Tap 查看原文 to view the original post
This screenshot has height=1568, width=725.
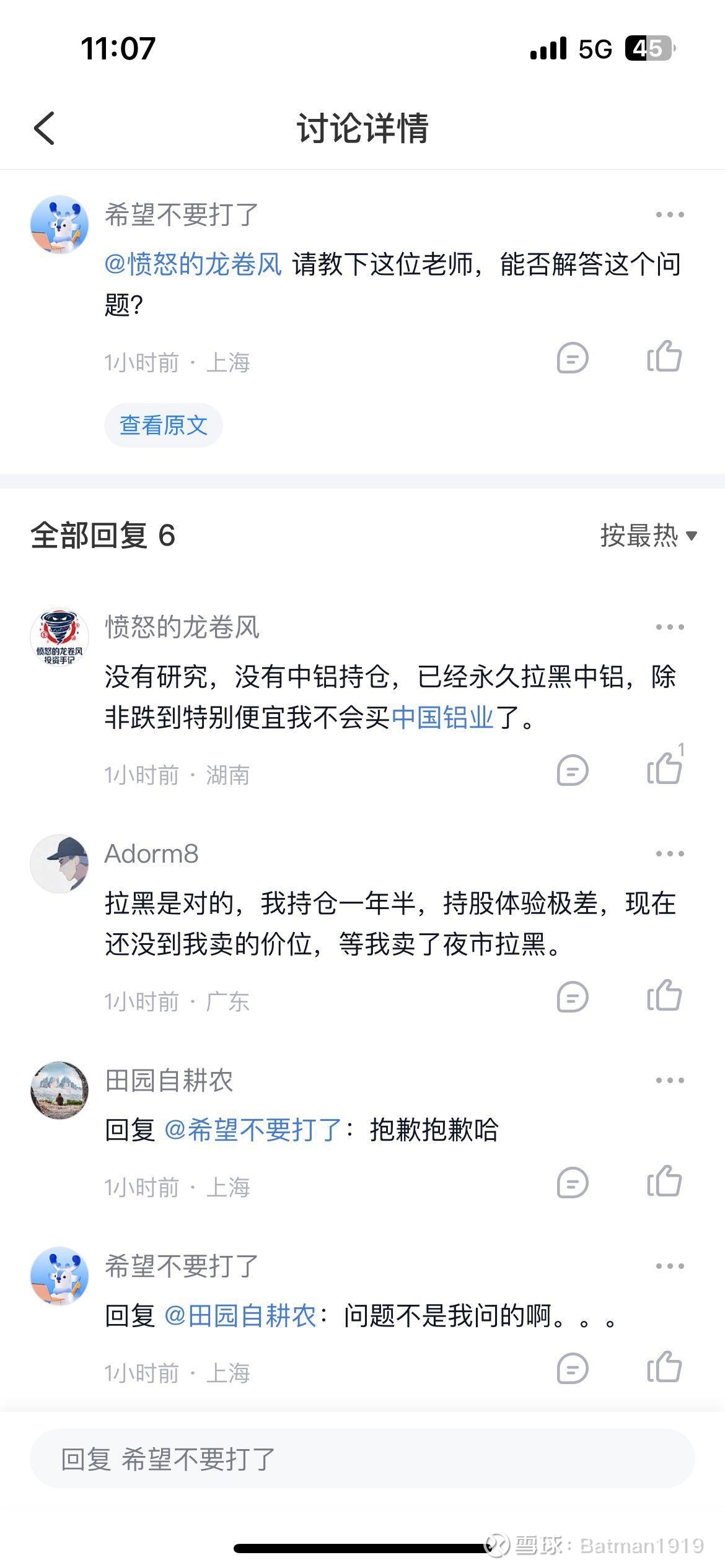pos(163,425)
